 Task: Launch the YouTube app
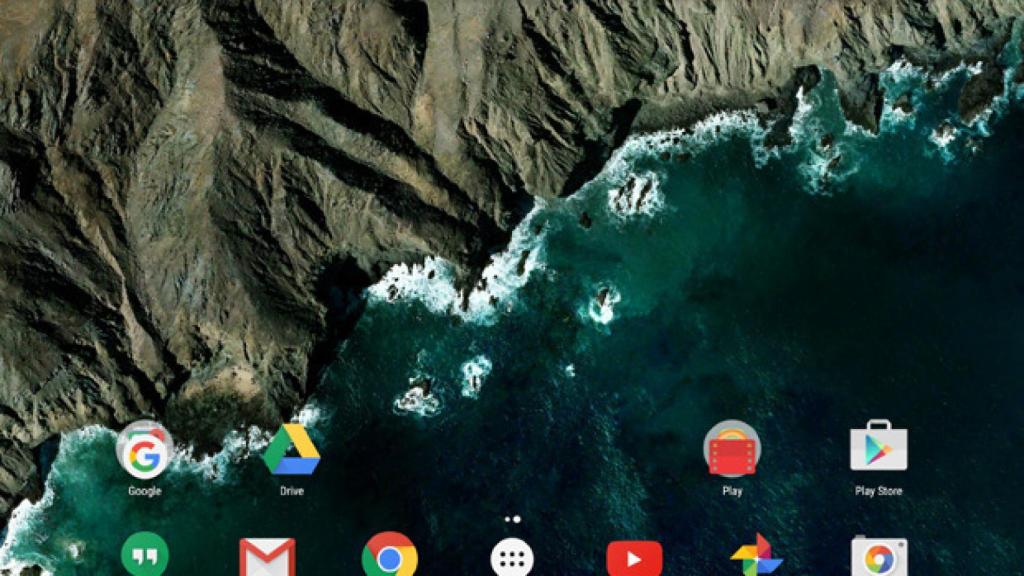click(634, 558)
